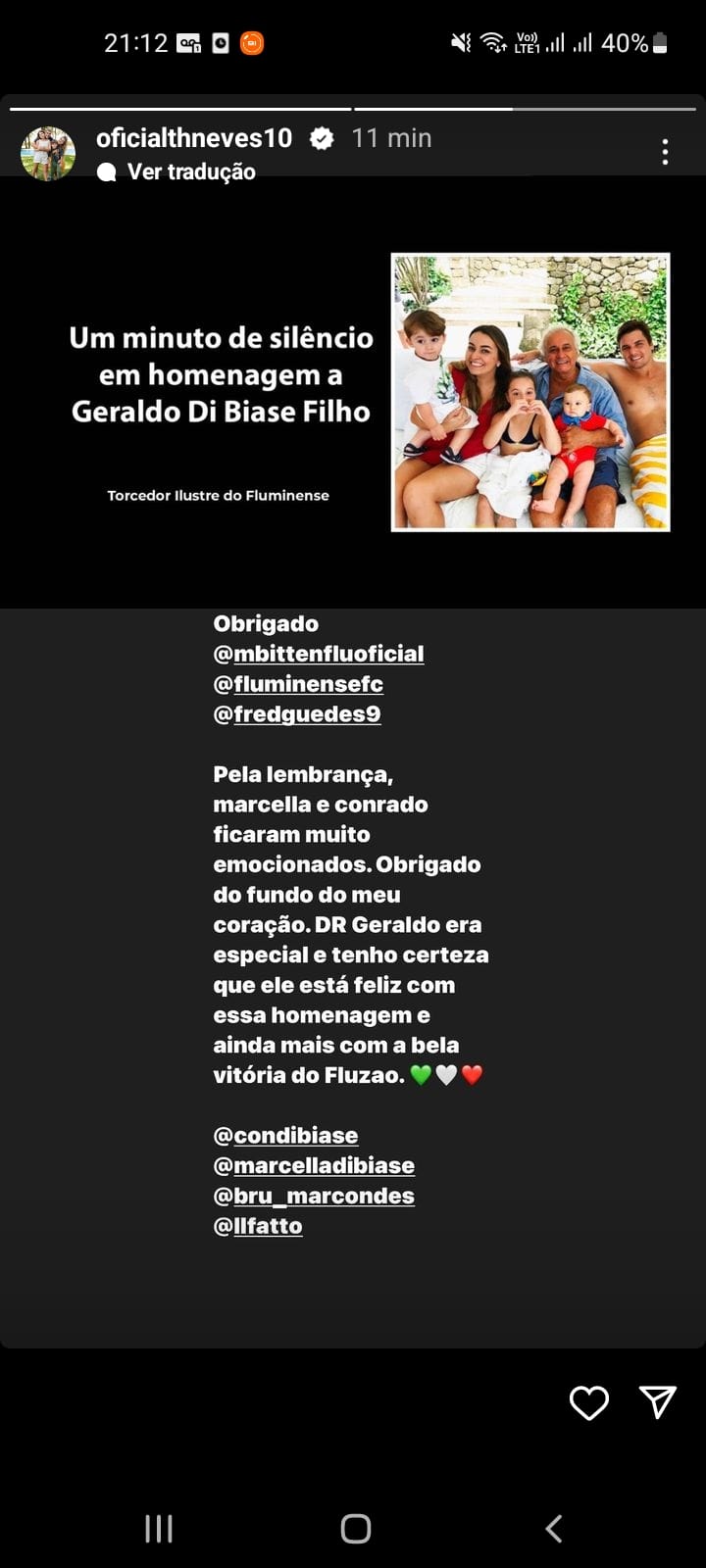Open the @mbittenfluoficial mention

319,654
